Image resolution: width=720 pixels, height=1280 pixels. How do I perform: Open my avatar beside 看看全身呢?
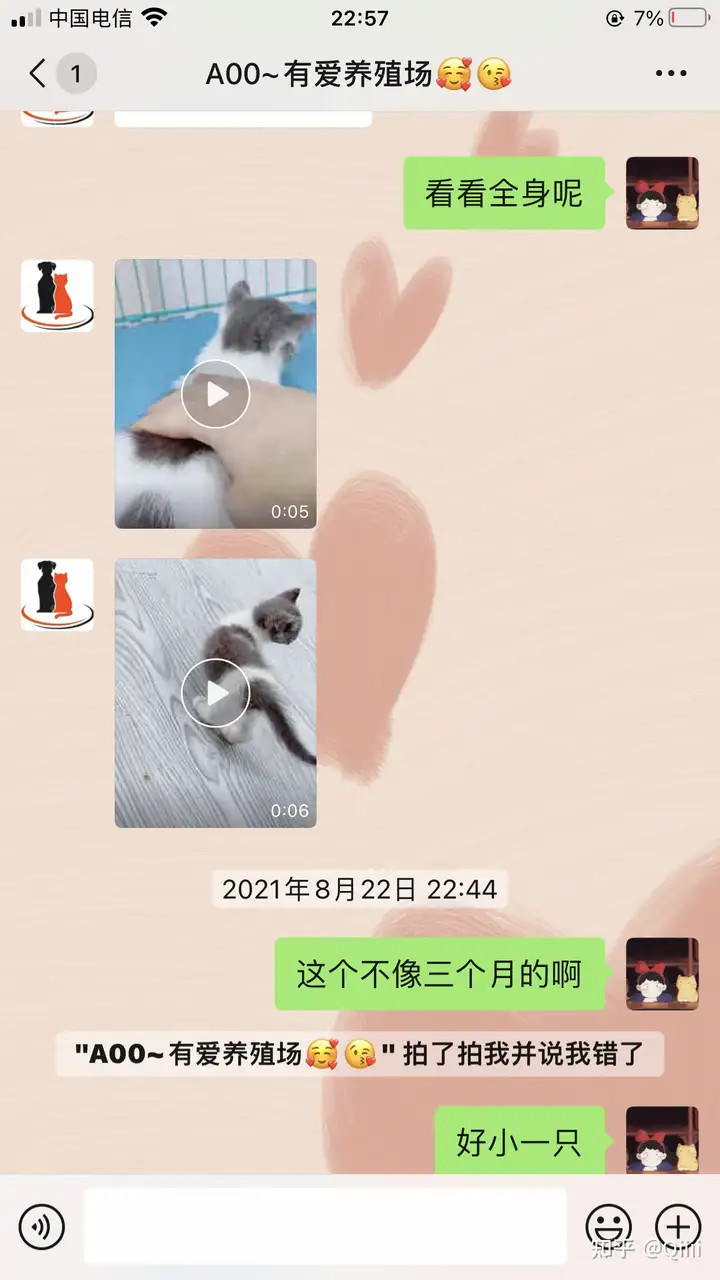[662, 193]
